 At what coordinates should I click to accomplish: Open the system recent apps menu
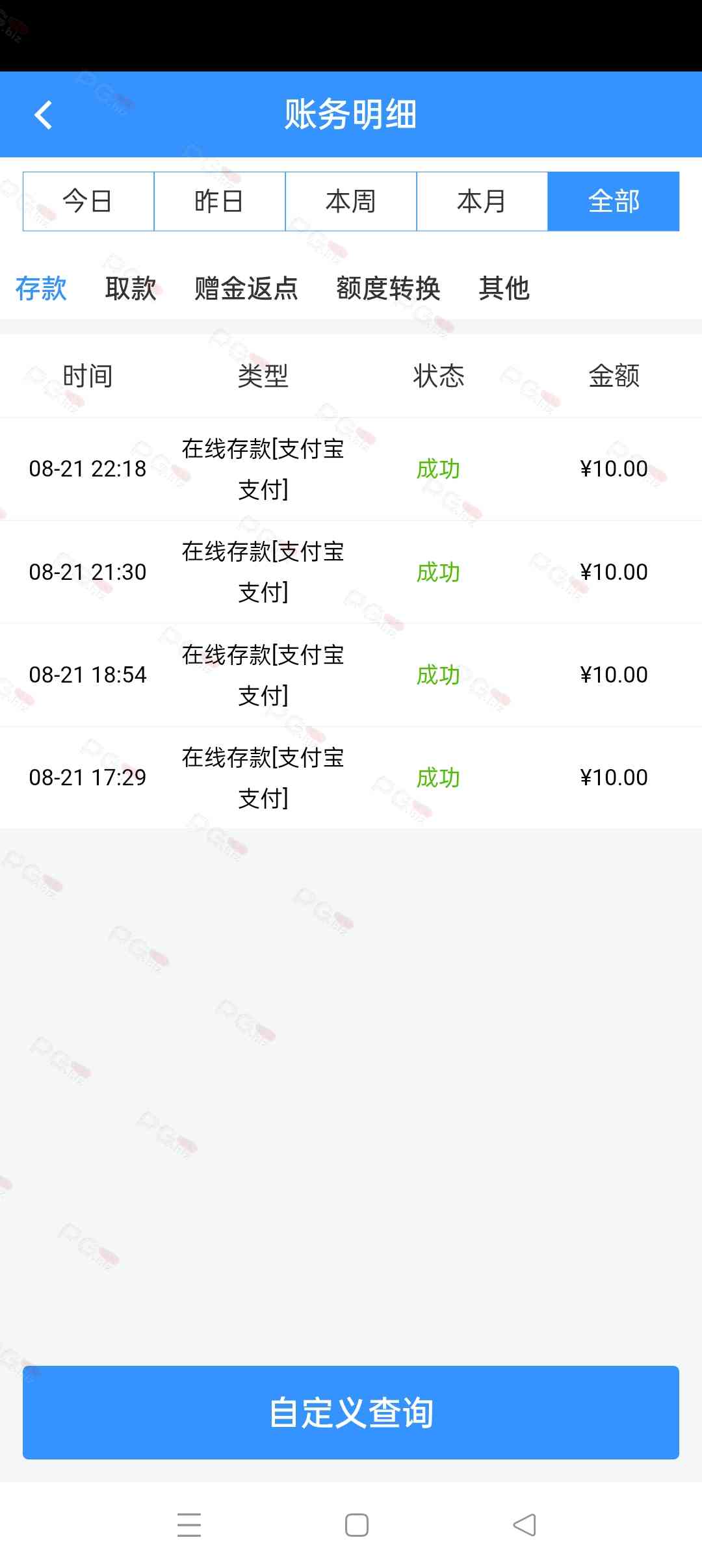(x=189, y=1525)
